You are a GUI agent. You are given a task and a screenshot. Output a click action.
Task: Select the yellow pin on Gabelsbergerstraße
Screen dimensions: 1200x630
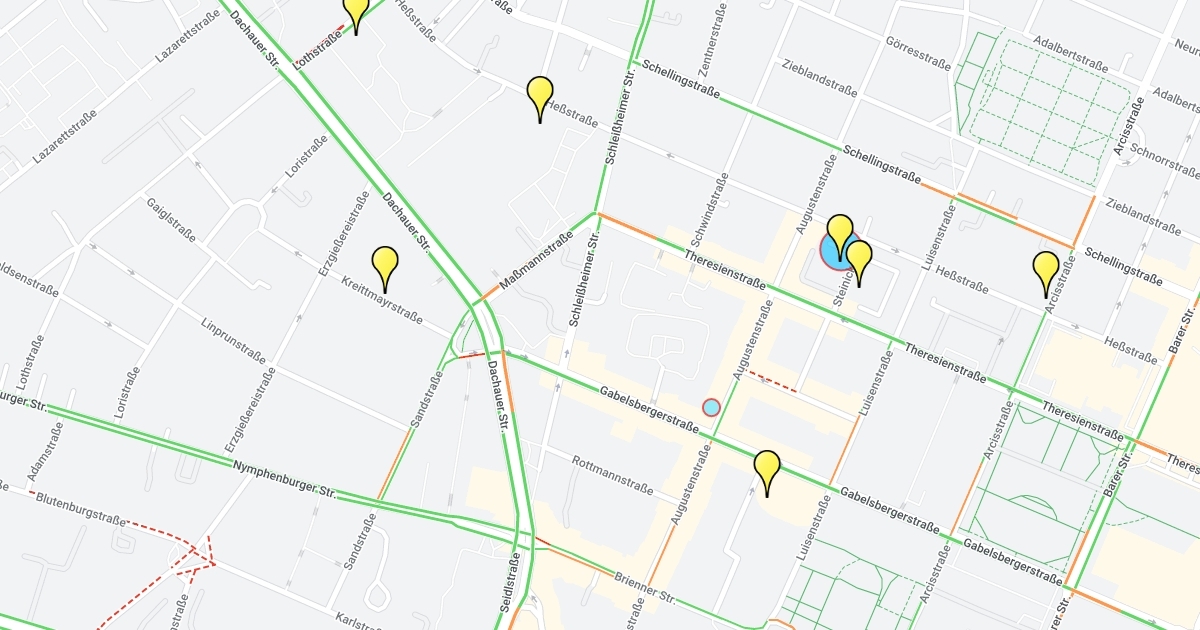pos(767,470)
